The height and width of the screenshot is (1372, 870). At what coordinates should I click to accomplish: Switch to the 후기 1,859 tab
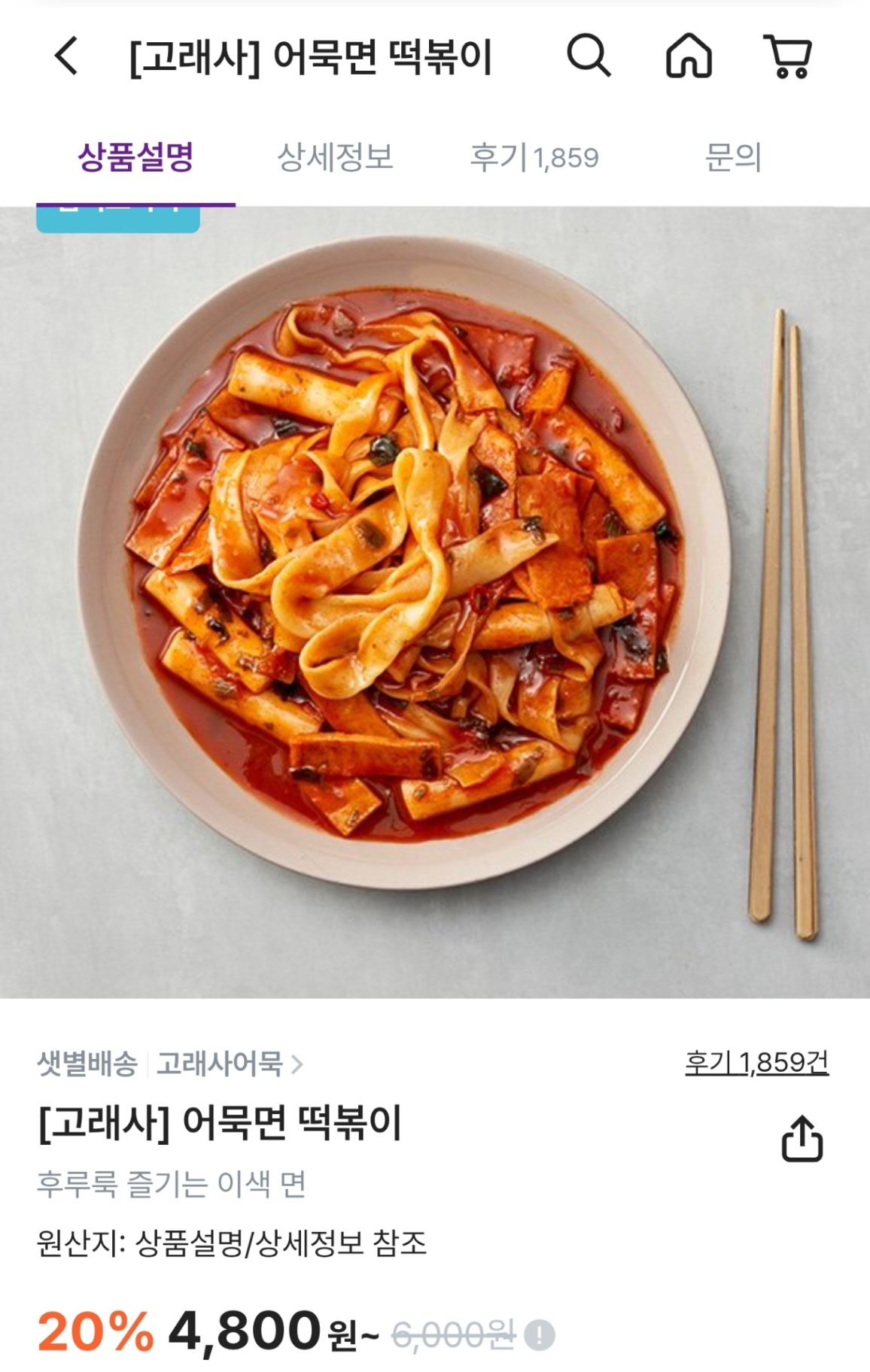[534, 157]
